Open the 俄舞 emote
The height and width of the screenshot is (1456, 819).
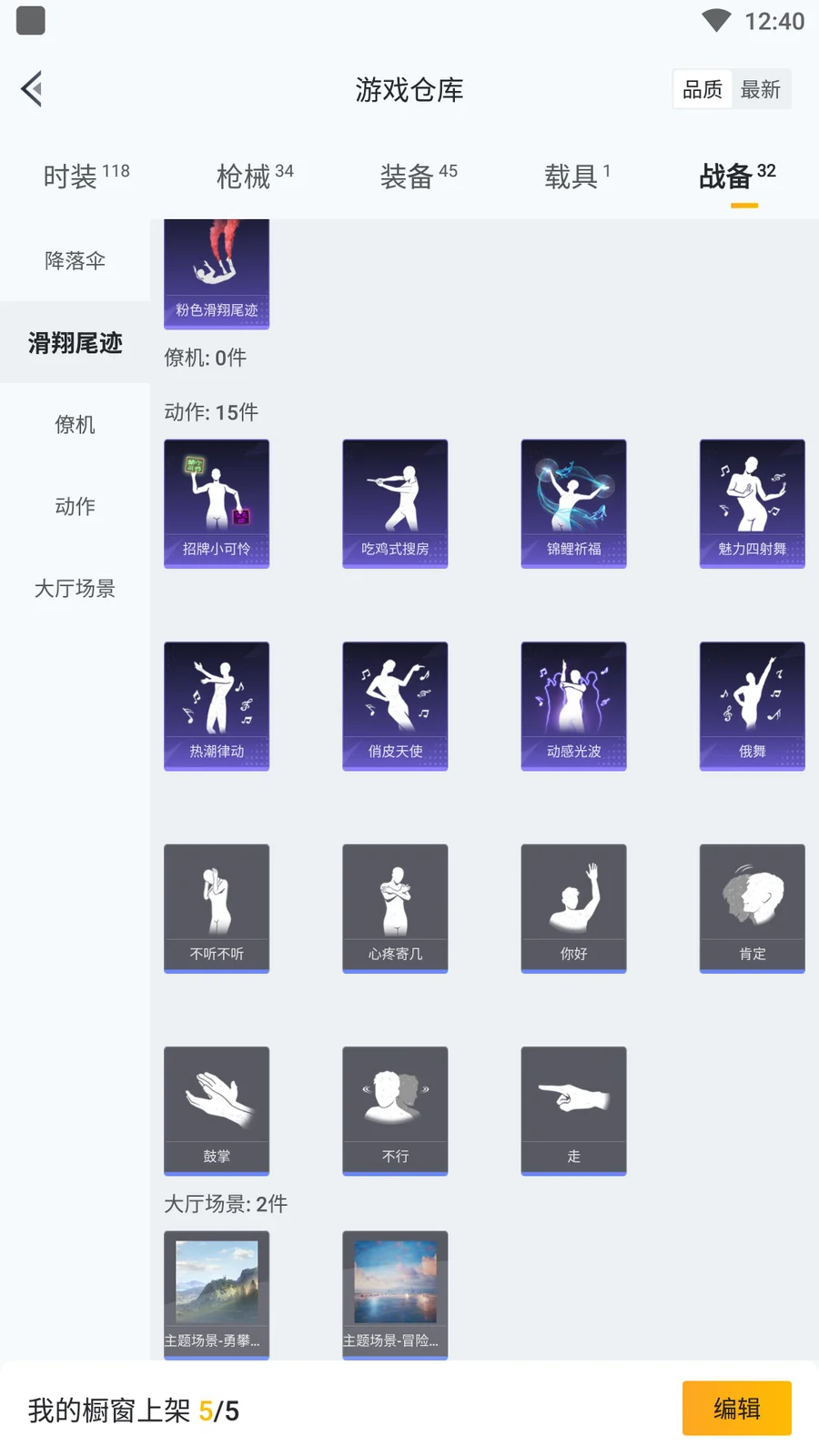[752, 705]
